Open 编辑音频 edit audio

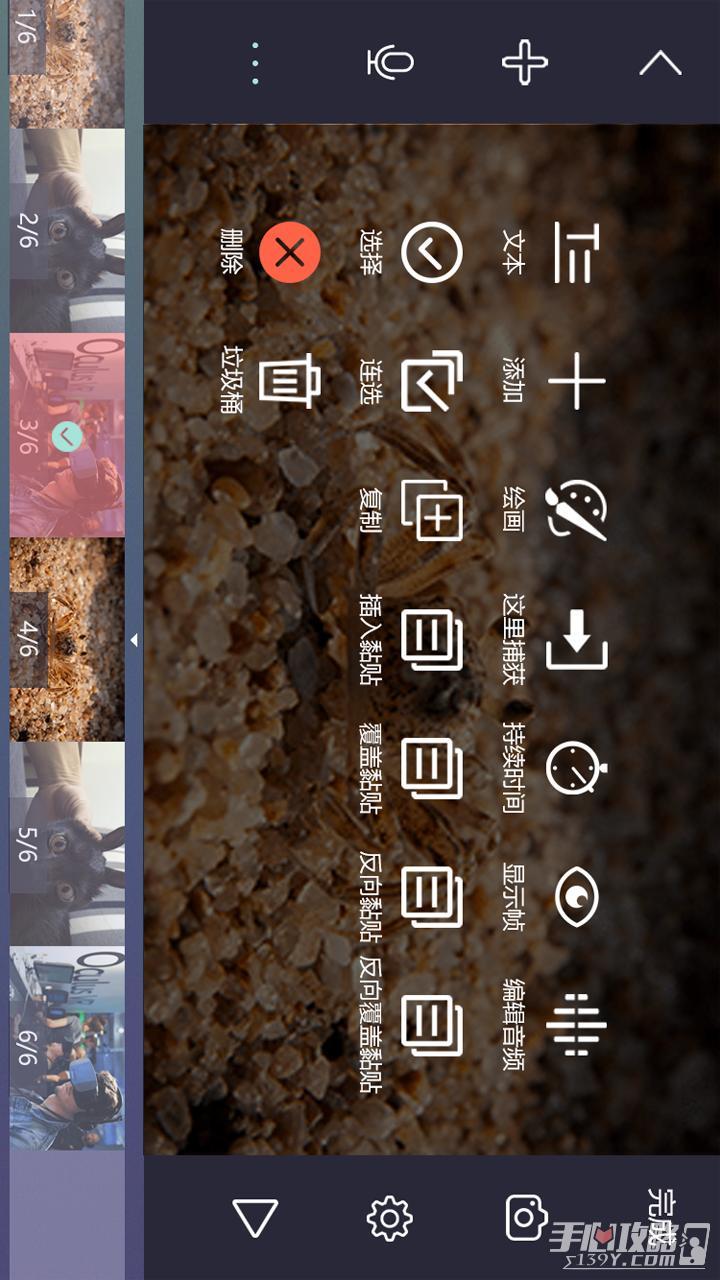point(577,1025)
